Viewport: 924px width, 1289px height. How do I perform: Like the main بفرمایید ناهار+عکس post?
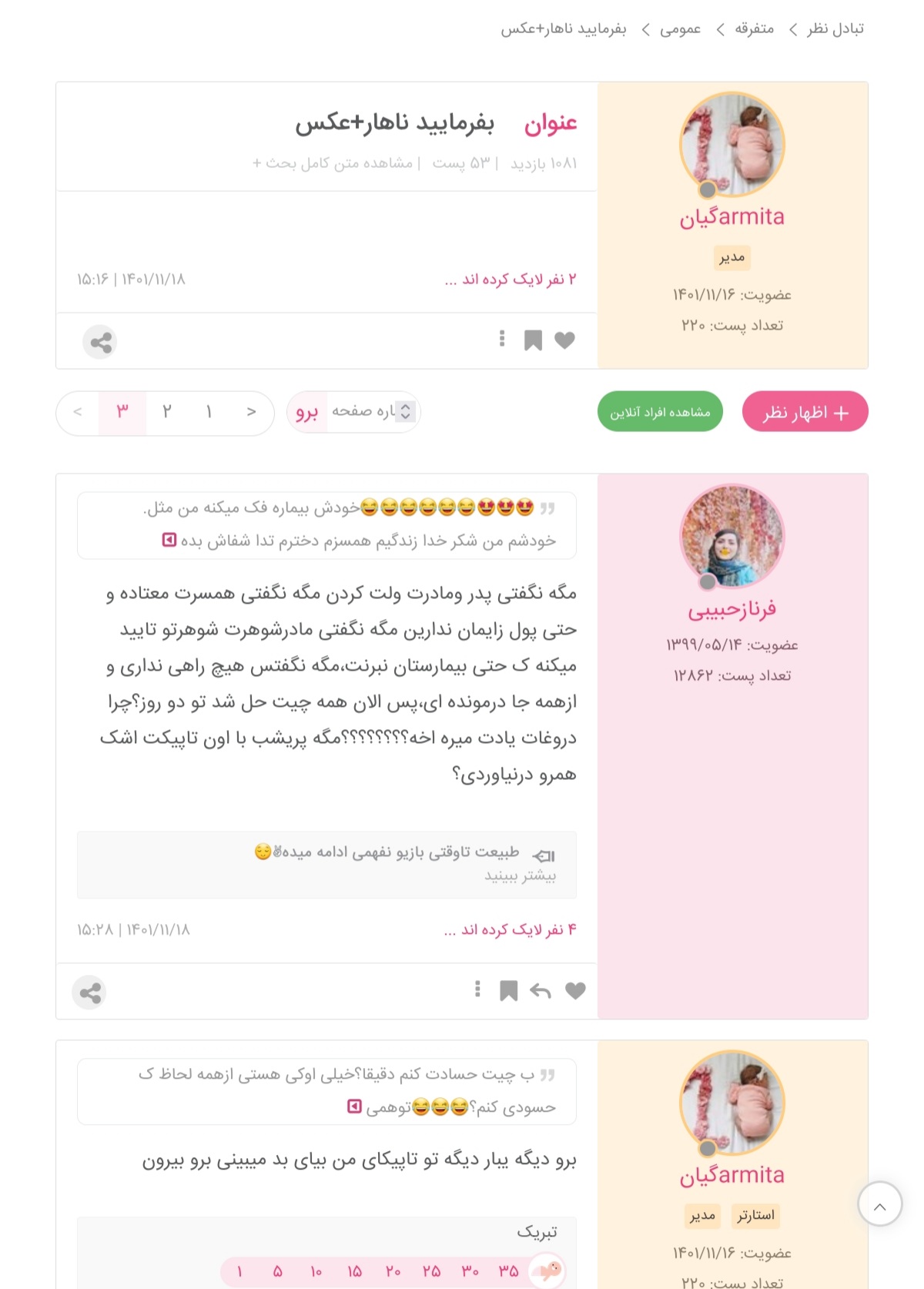point(564,340)
